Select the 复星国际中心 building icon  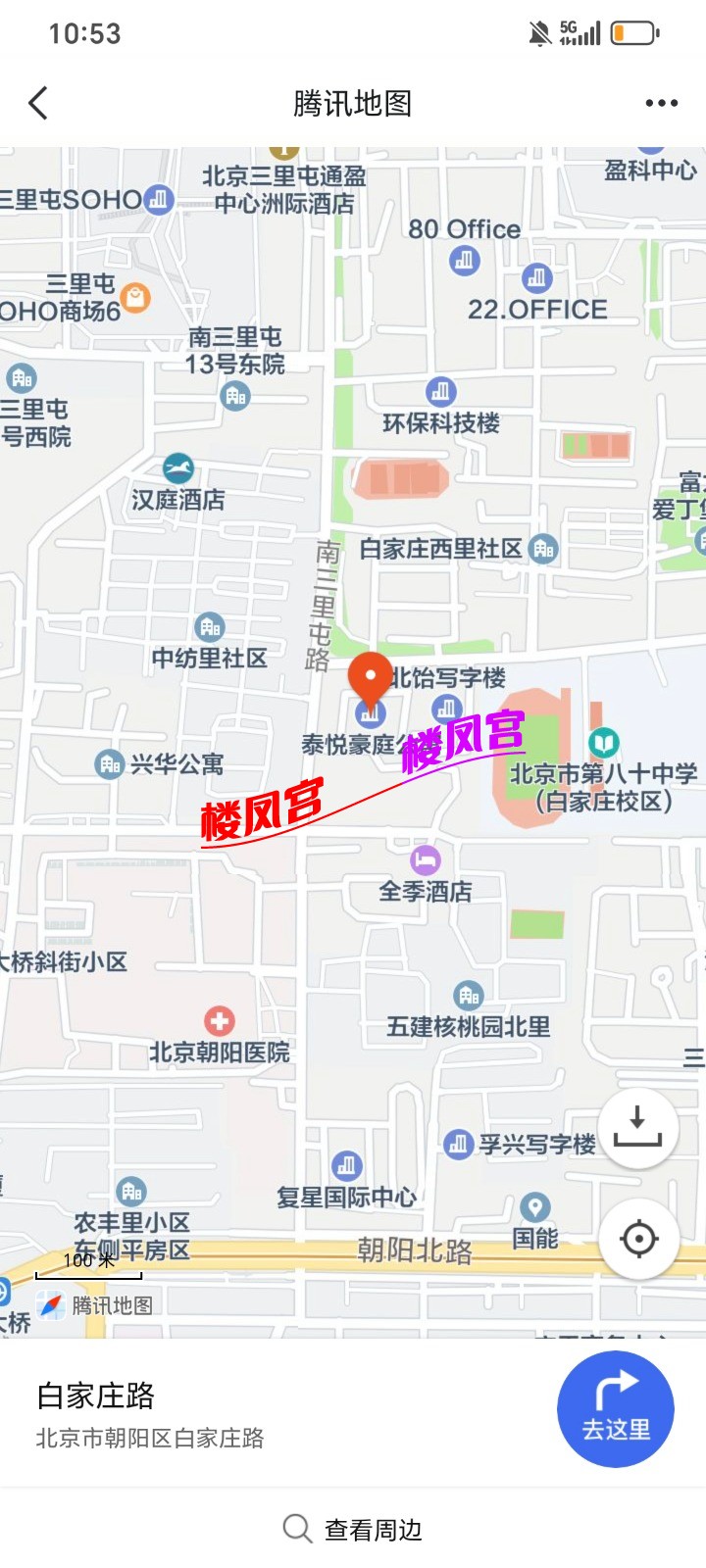(345, 1166)
